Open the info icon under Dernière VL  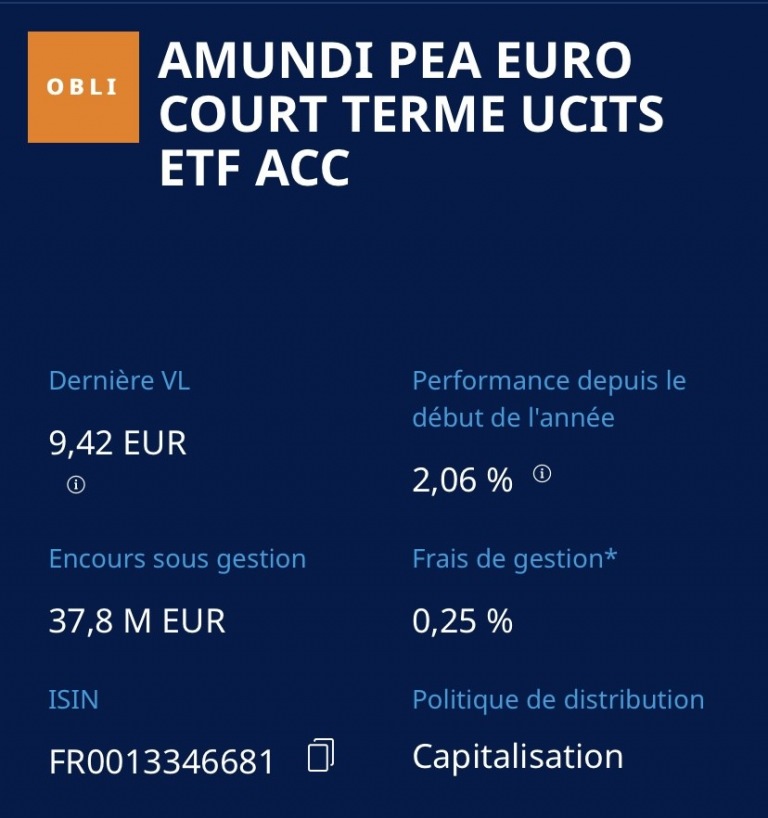[76, 485]
